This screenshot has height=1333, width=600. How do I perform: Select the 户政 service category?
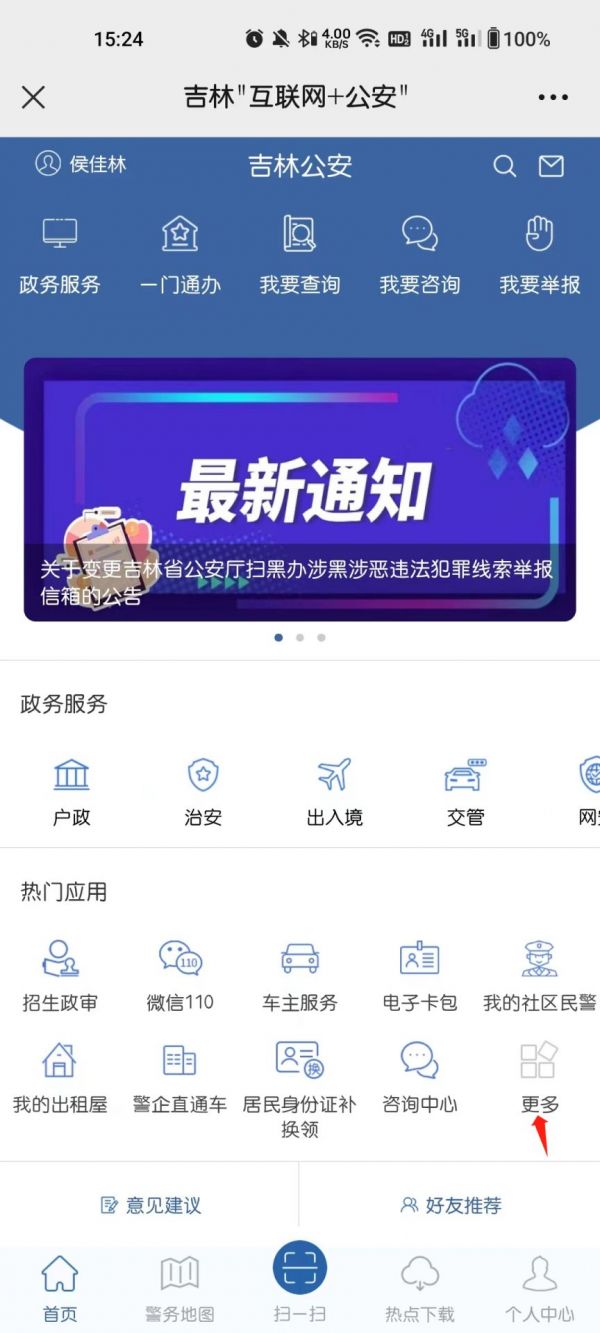coord(71,791)
